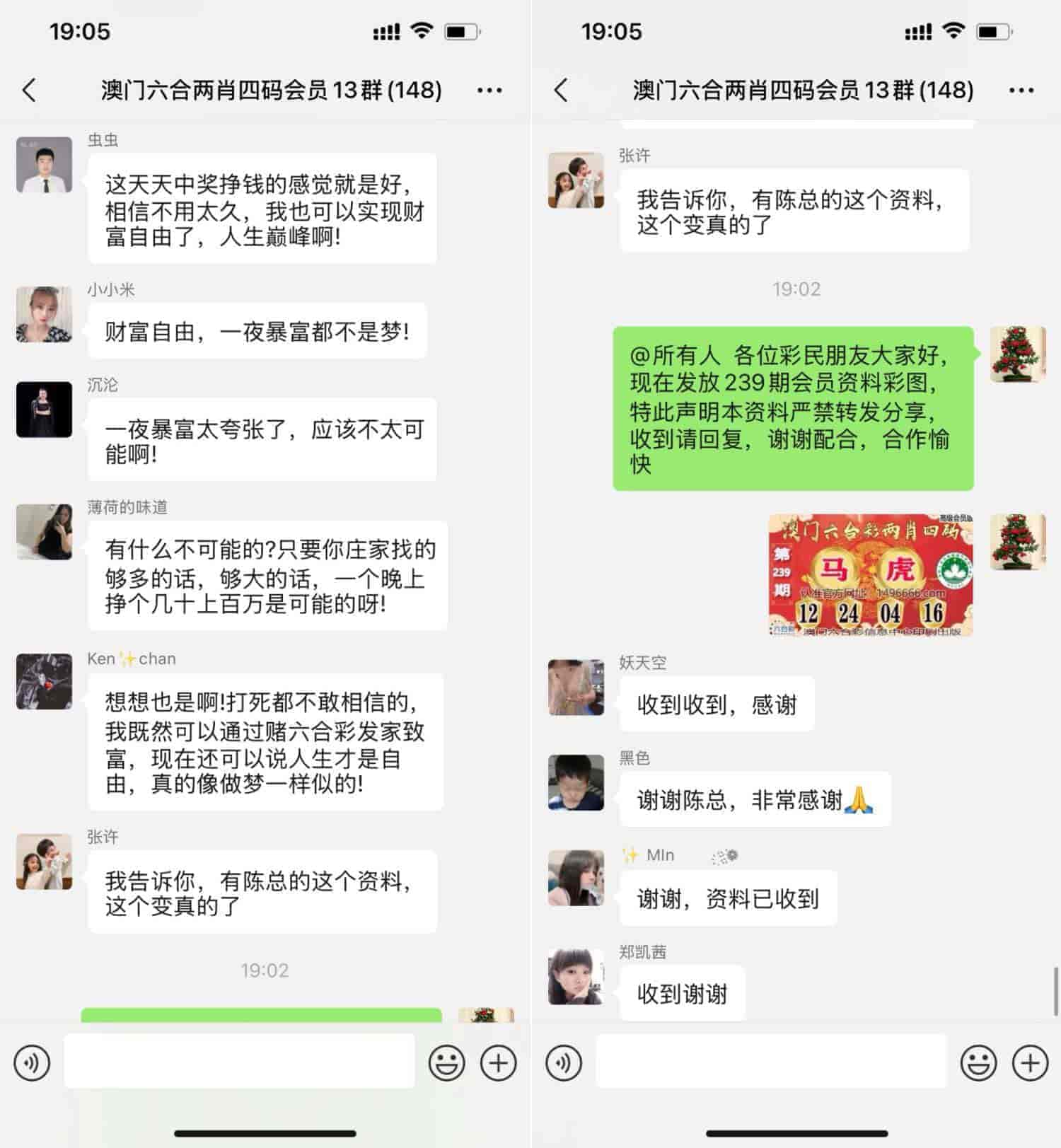Open Ken chan's profile avatar
Image resolution: width=1061 pixels, height=1148 pixels.
44,682
